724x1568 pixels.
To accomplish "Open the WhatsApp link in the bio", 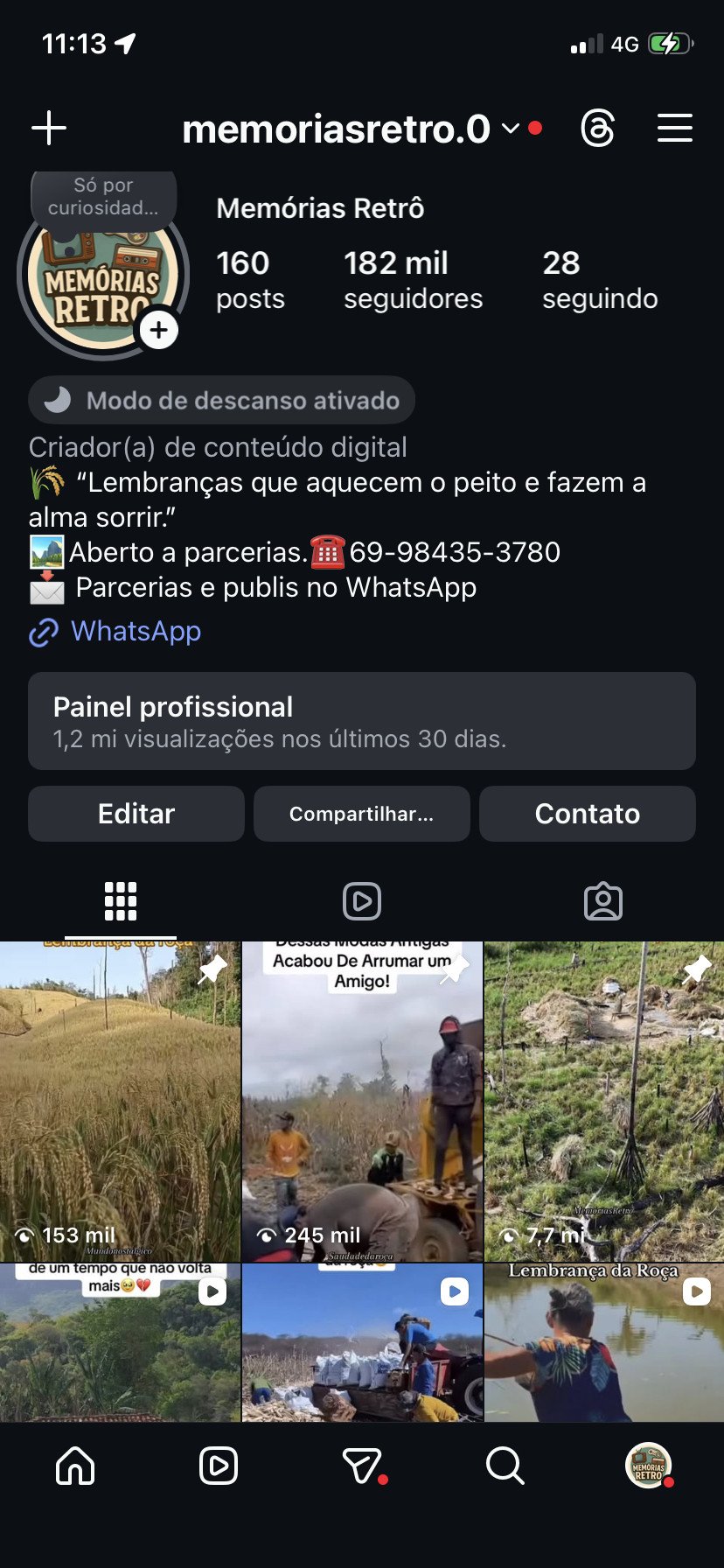I will (x=115, y=631).
